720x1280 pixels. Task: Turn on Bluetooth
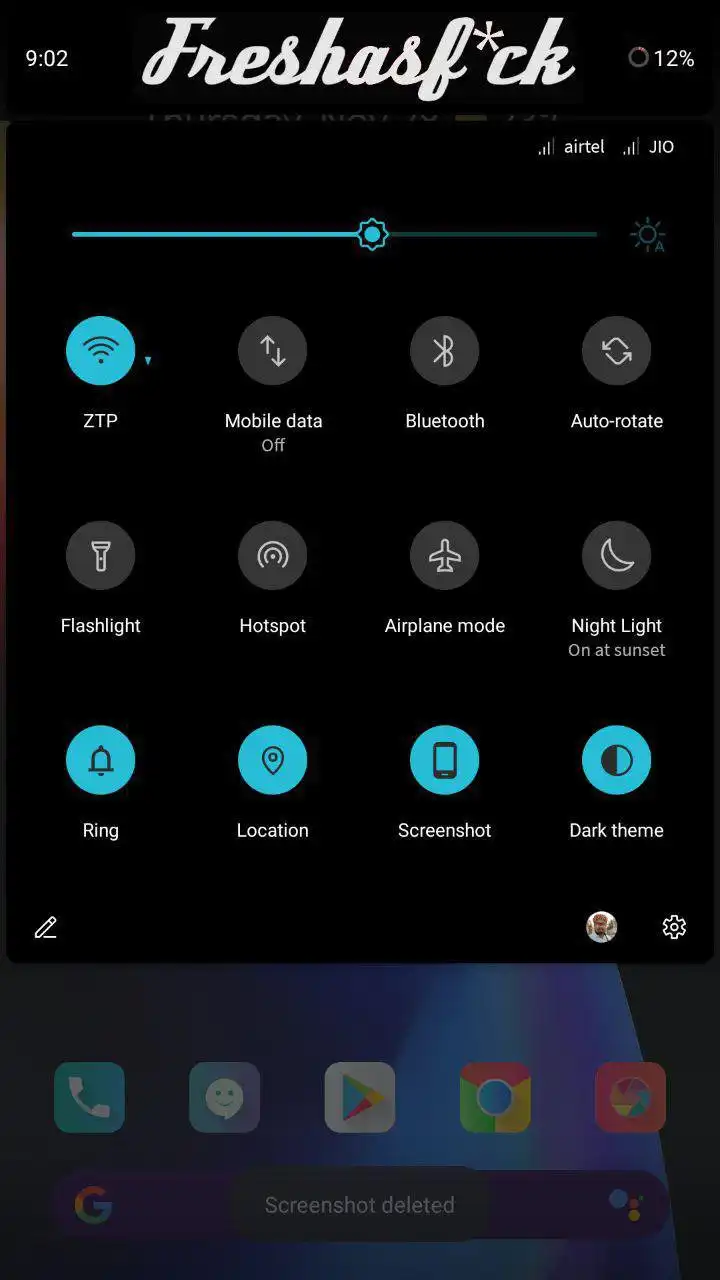click(x=444, y=351)
